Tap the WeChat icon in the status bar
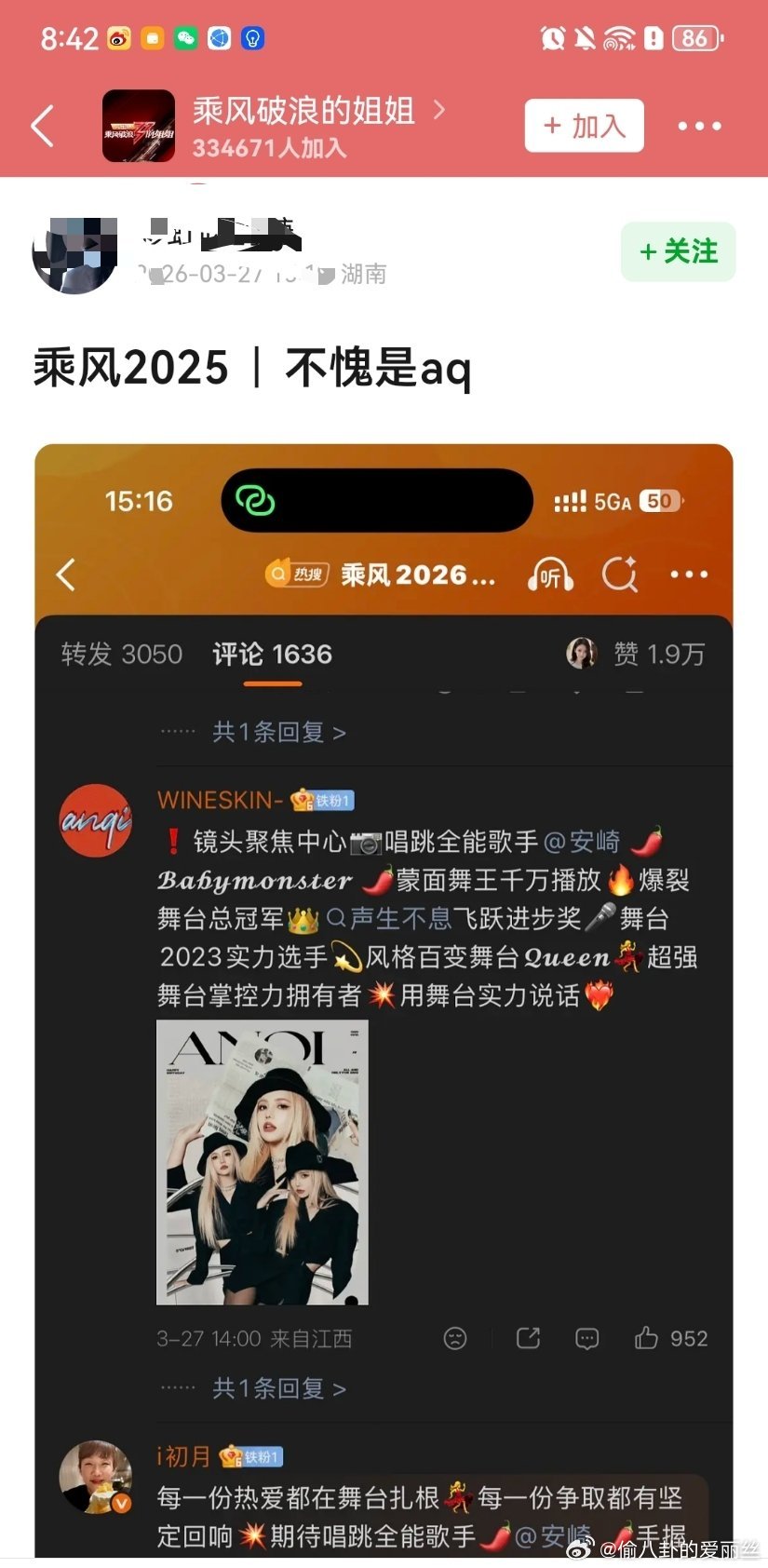This screenshot has height=1568, width=768. coord(186,39)
